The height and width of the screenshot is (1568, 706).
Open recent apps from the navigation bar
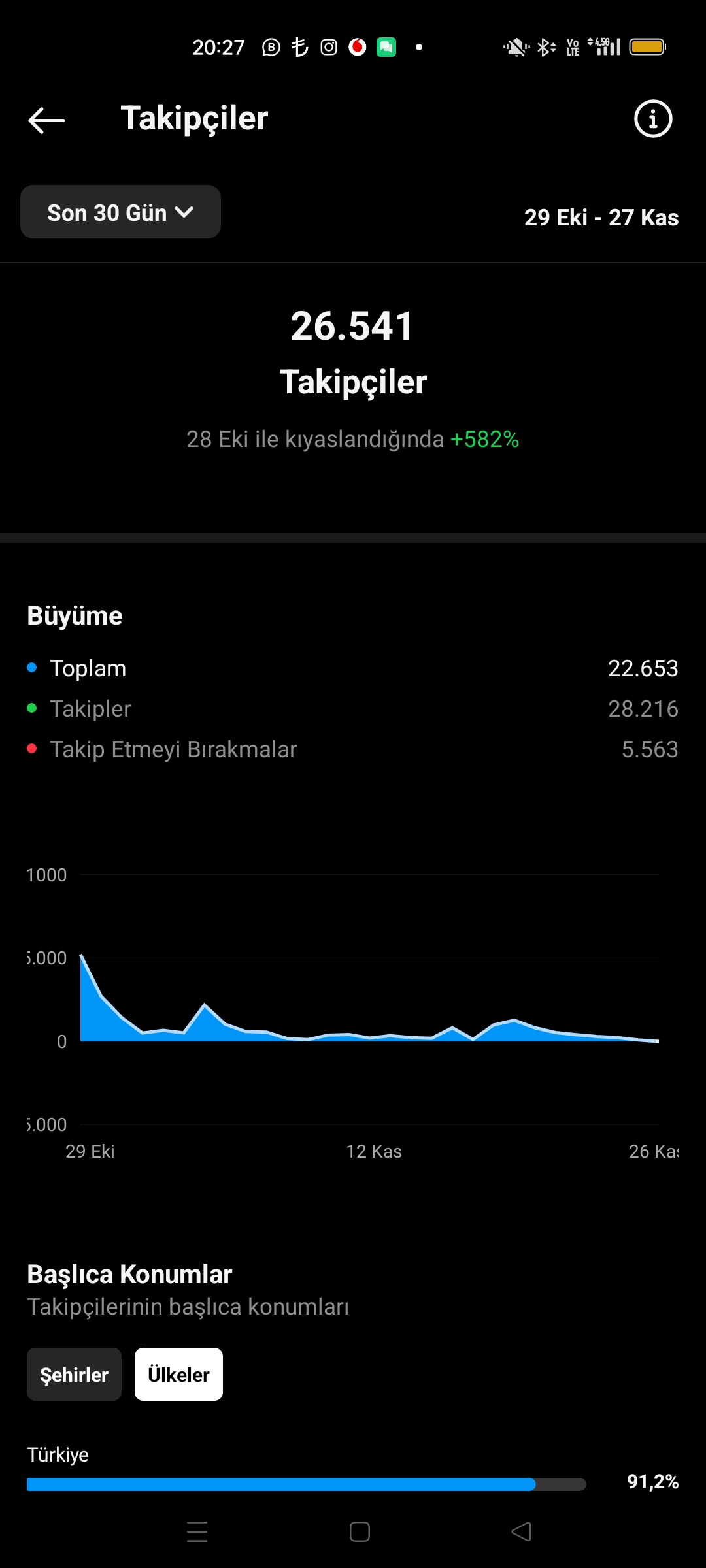click(197, 1531)
